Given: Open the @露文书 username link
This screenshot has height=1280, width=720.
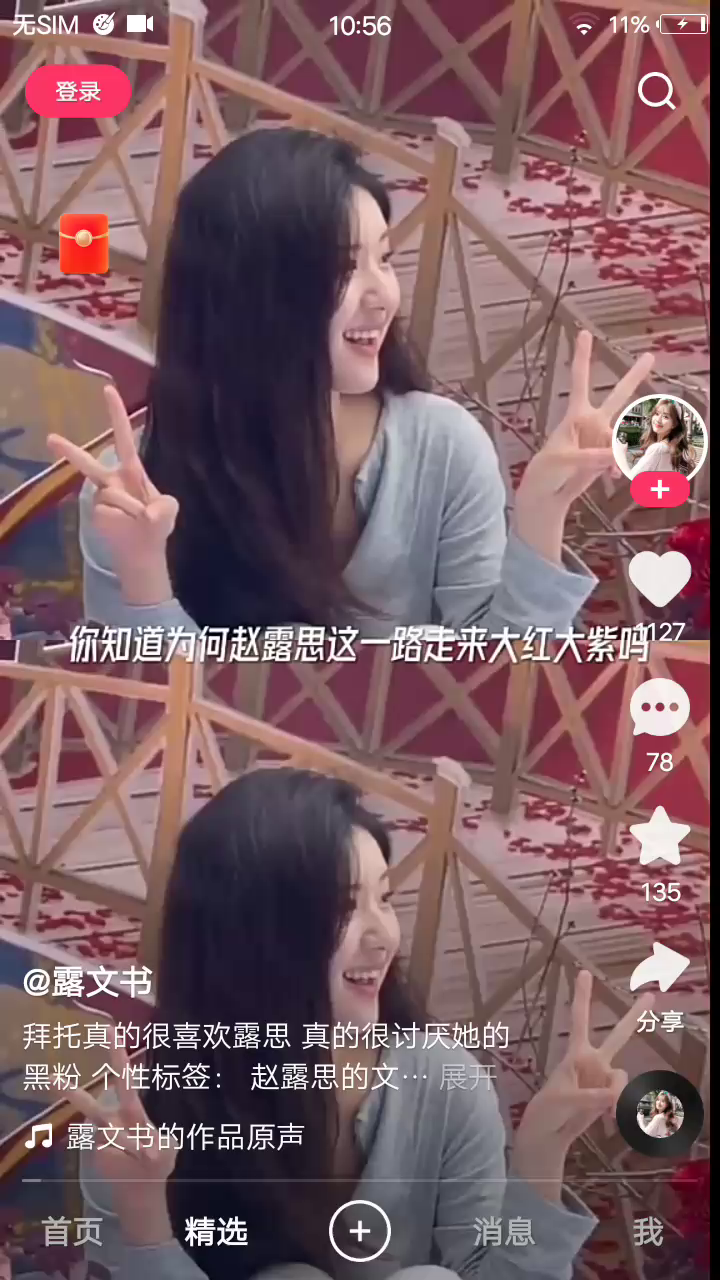Looking at the screenshot, I should pos(88,983).
